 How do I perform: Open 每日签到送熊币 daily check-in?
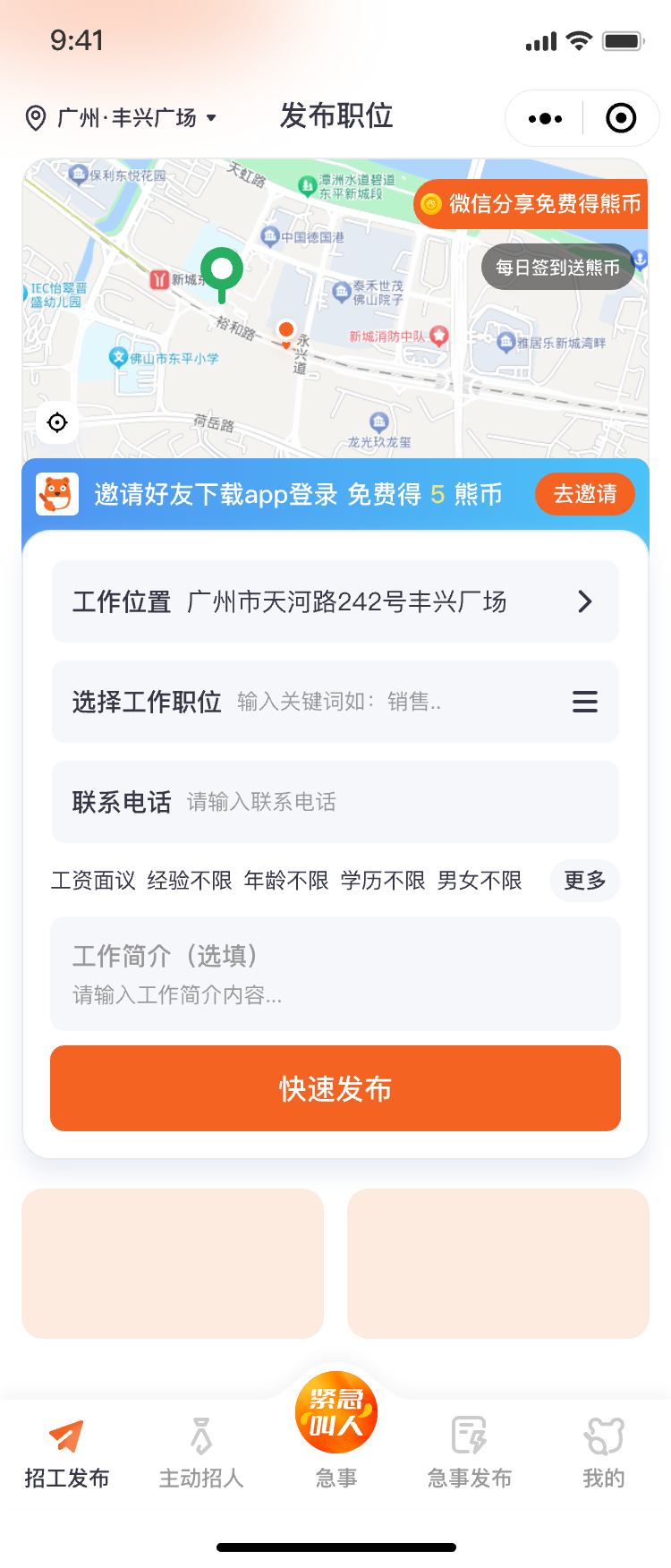557,268
